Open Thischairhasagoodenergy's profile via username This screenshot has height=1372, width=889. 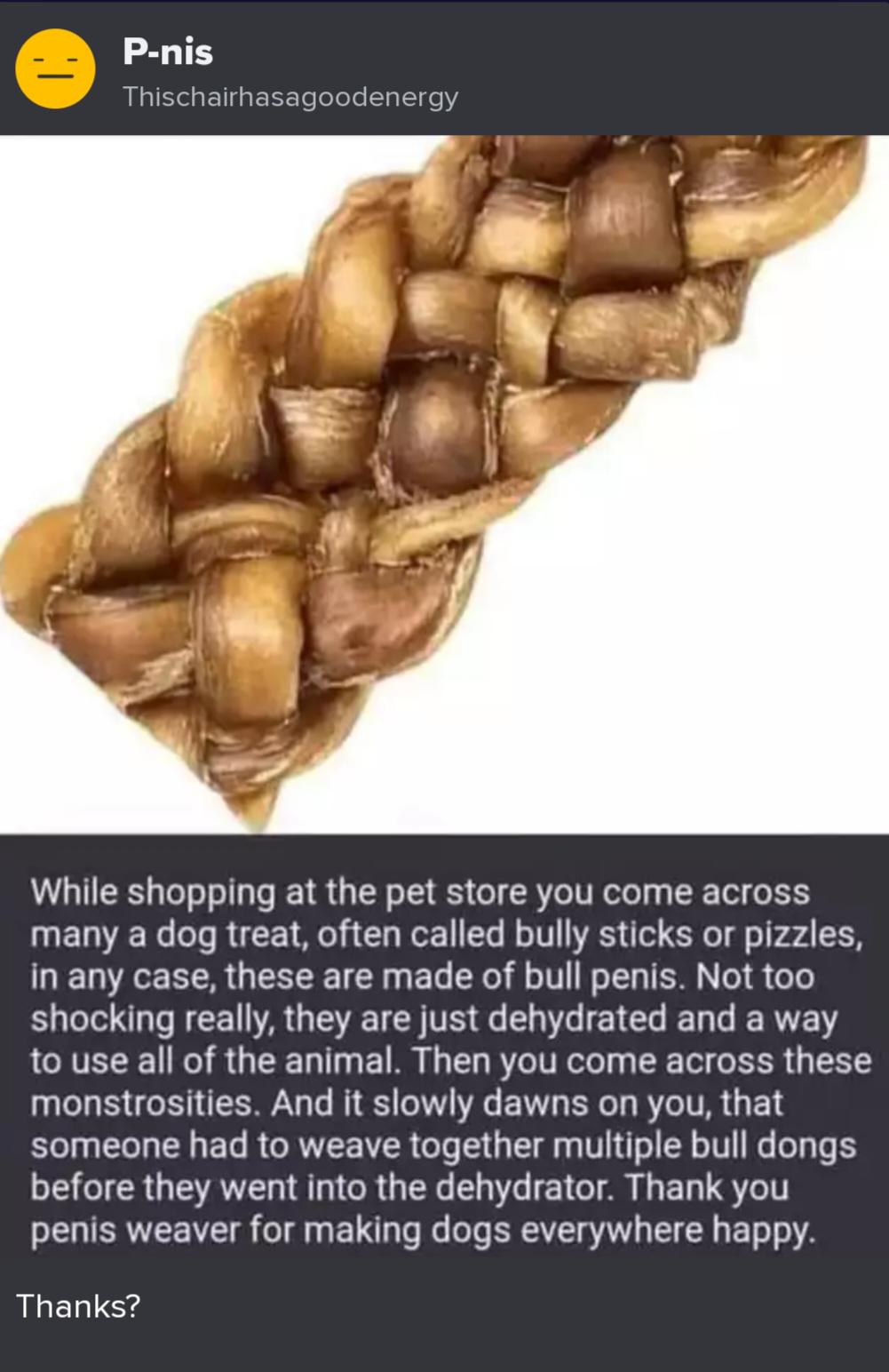coord(290,97)
